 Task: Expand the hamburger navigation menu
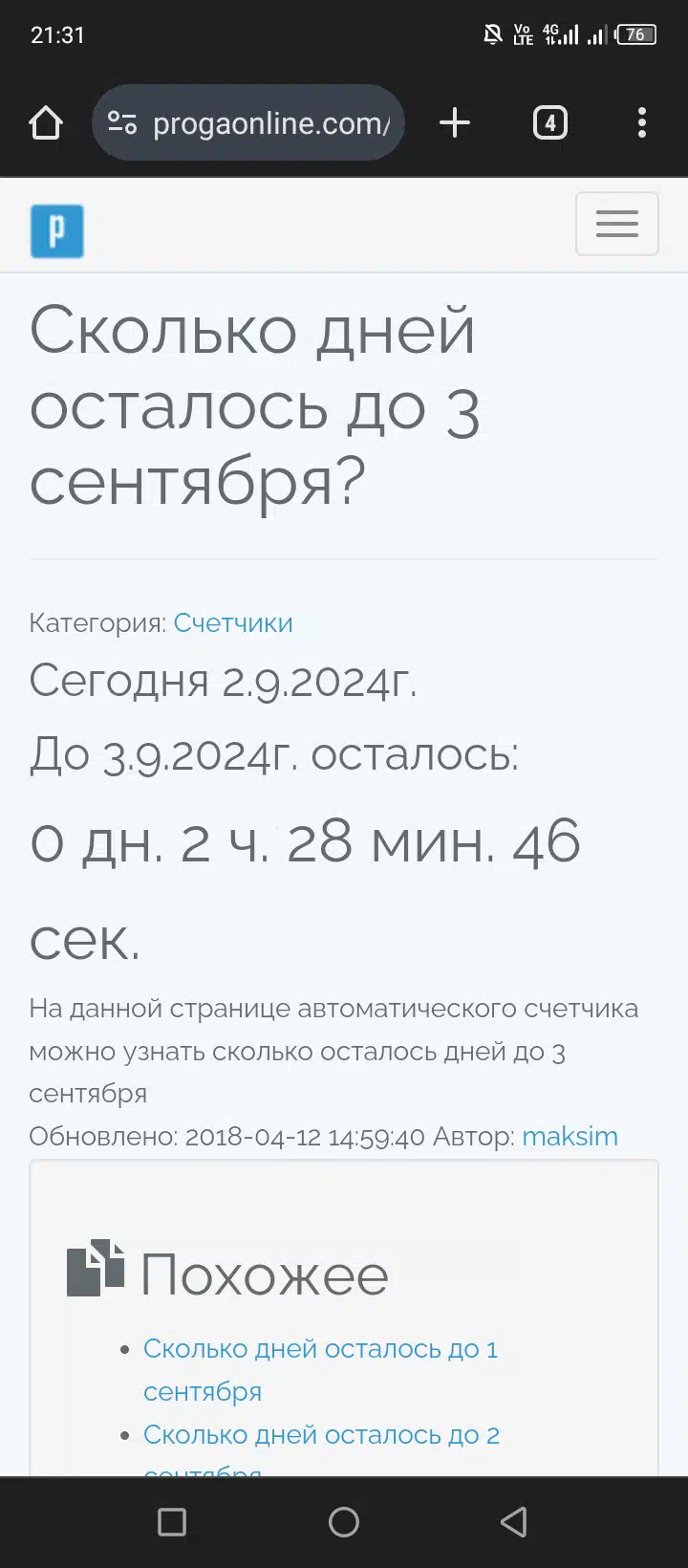pyautogui.click(x=616, y=224)
